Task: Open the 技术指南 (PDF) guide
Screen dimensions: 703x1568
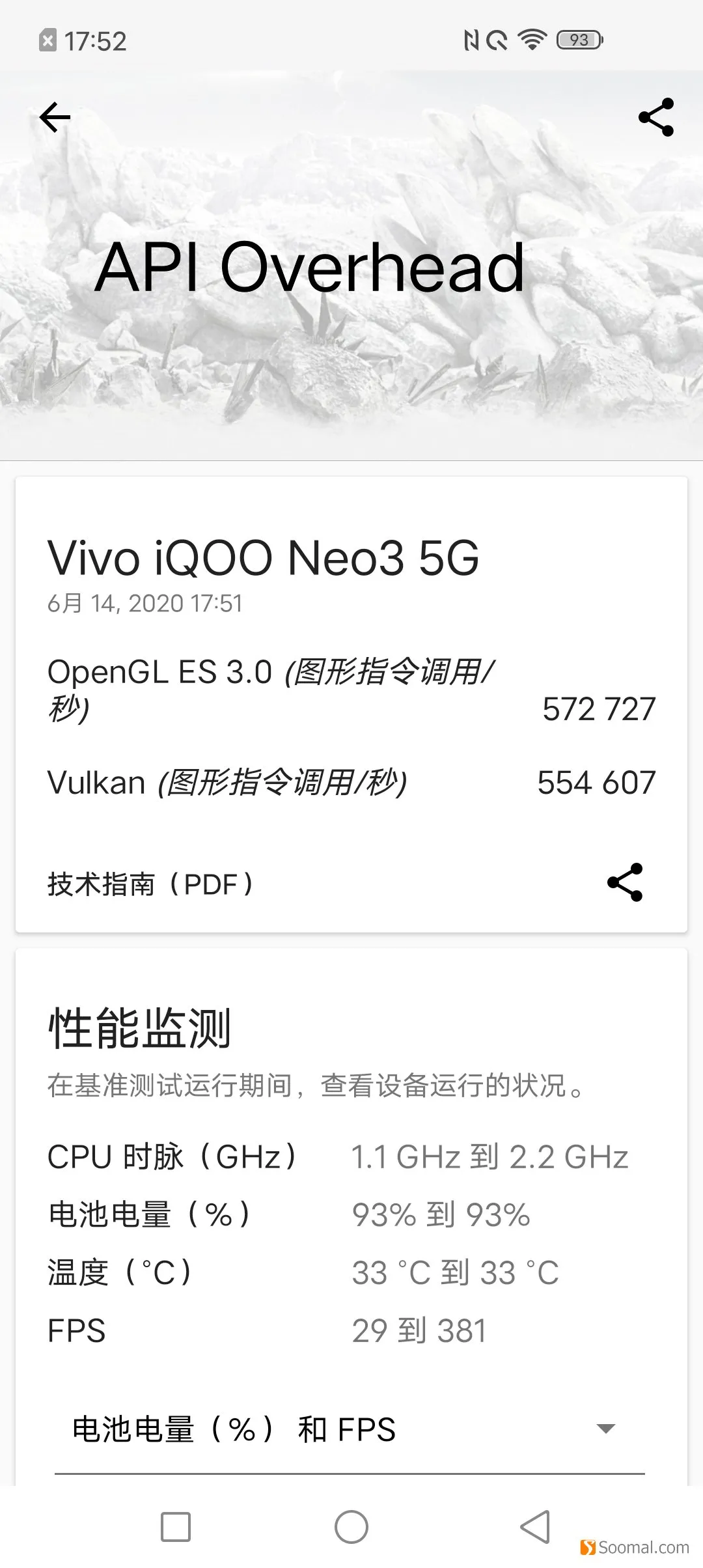Action: click(x=150, y=884)
